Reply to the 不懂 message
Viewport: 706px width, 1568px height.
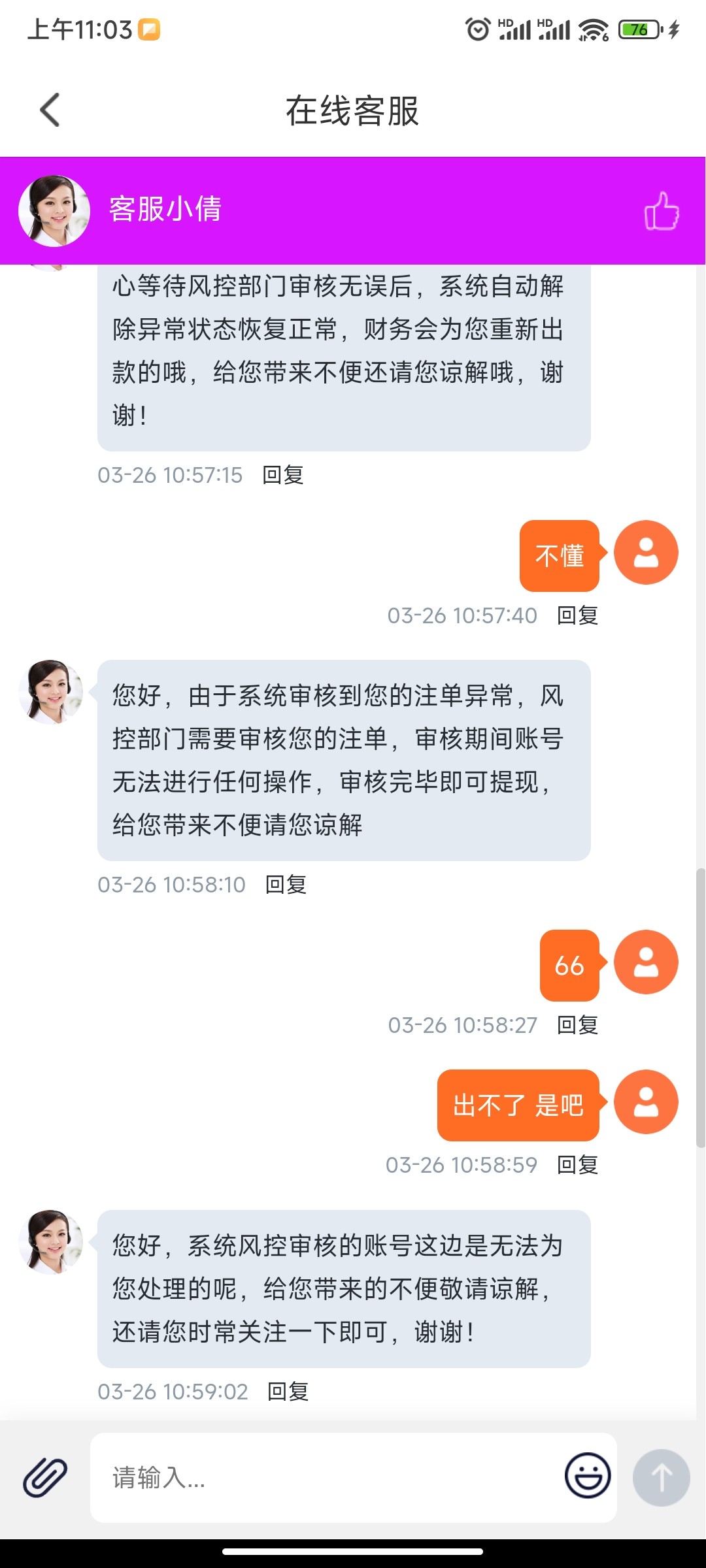tap(577, 615)
